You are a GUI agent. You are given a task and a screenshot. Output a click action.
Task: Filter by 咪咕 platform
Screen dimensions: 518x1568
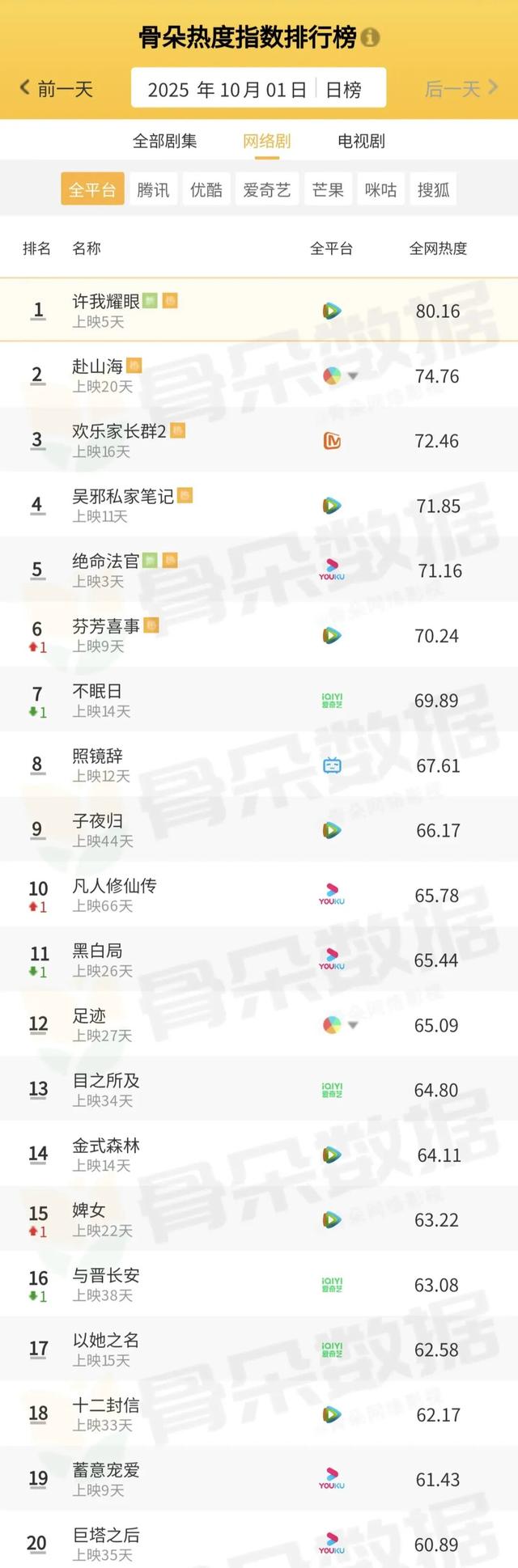(380, 189)
